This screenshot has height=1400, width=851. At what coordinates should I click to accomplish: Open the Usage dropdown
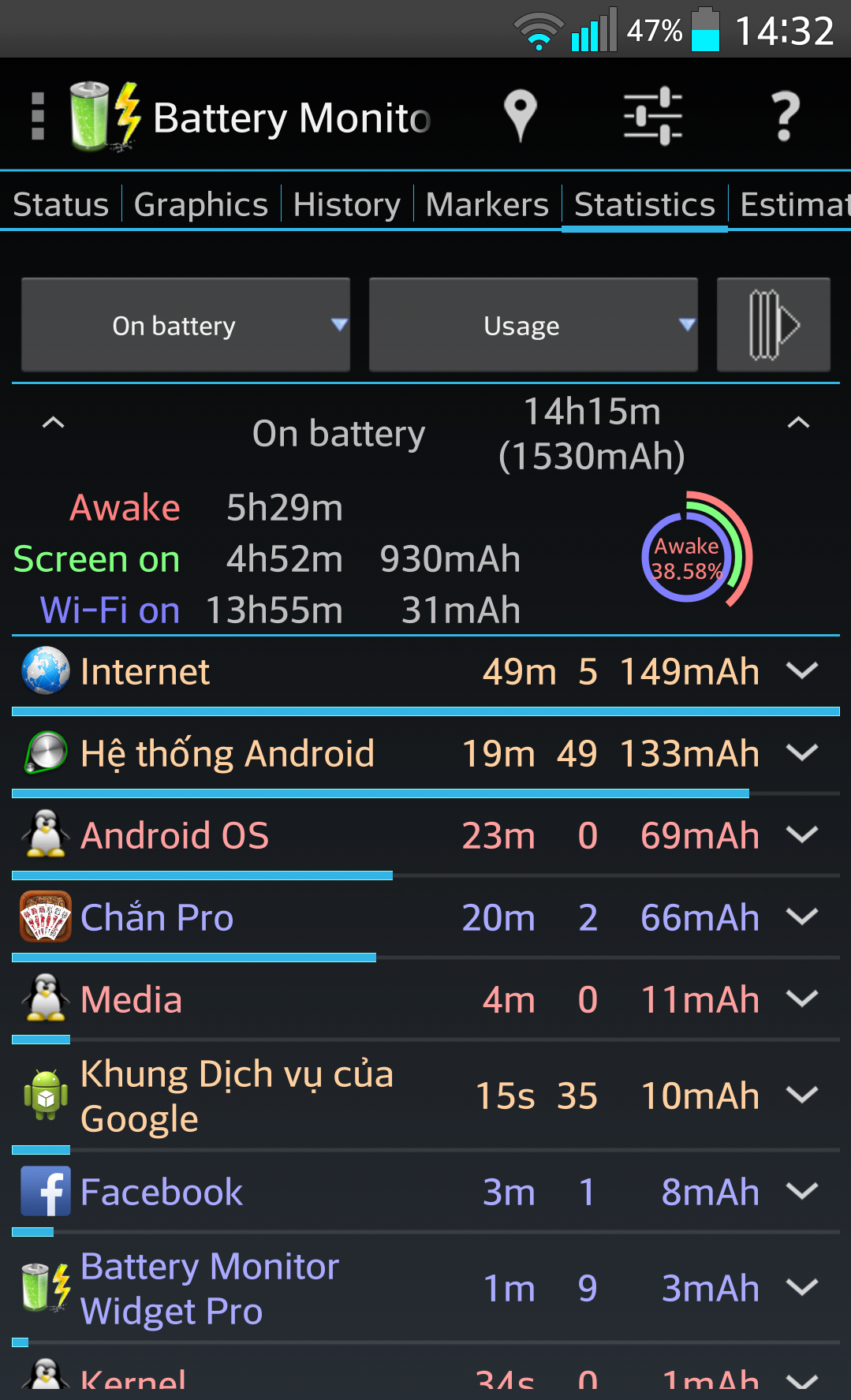click(533, 324)
